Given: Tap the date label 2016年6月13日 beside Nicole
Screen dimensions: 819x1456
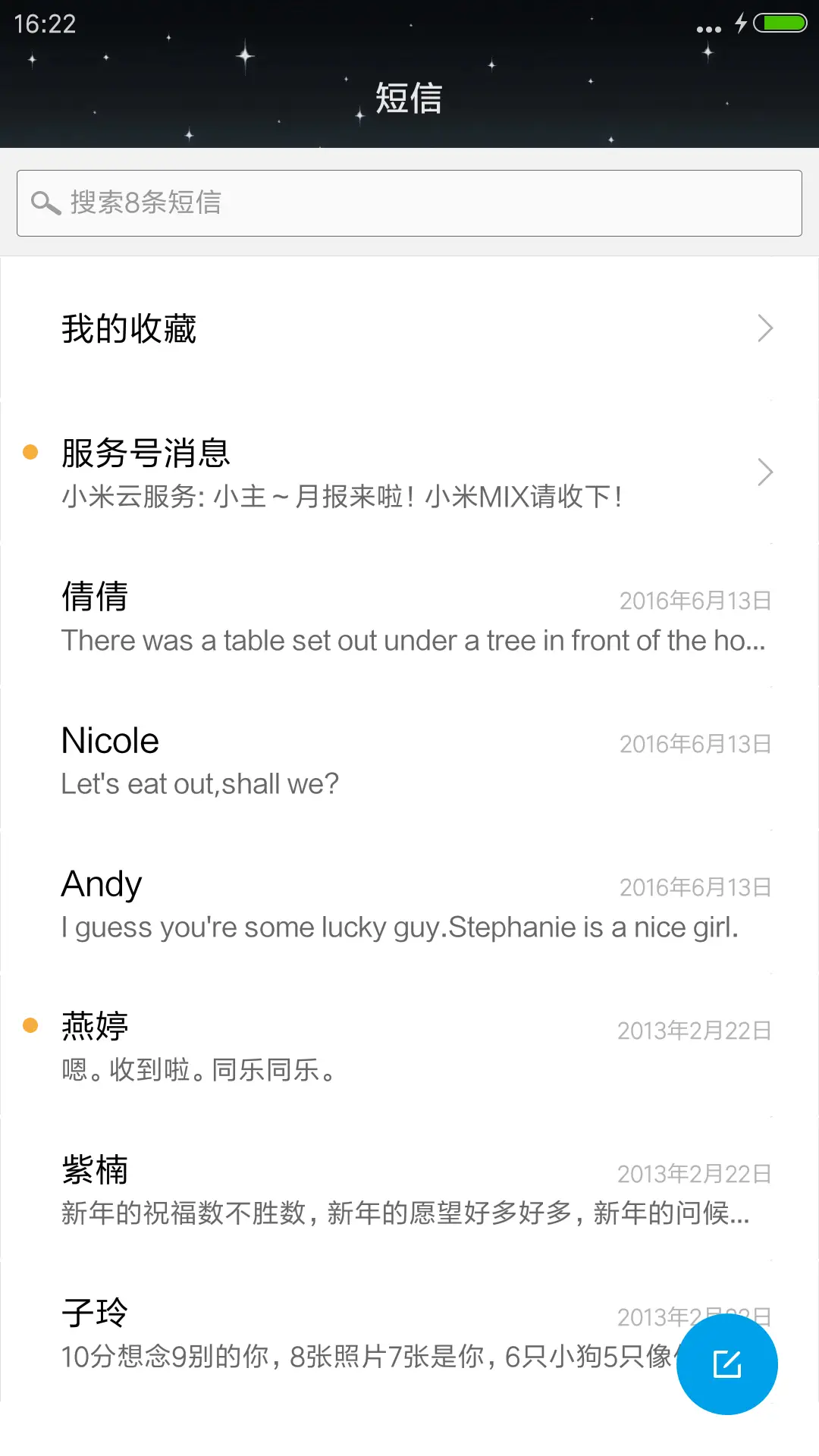Looking at the screenshot, I should [695, 743].
